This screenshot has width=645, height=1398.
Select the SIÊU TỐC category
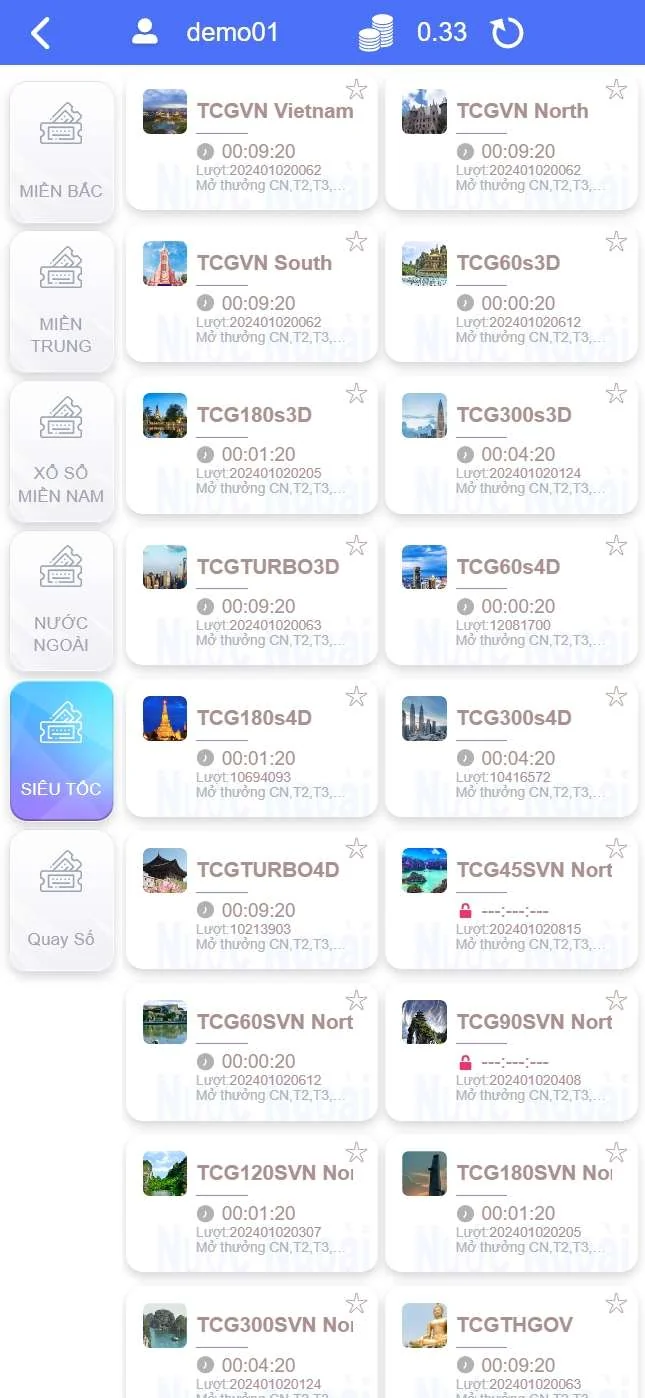pyautogui.click(x=62, y=751)
